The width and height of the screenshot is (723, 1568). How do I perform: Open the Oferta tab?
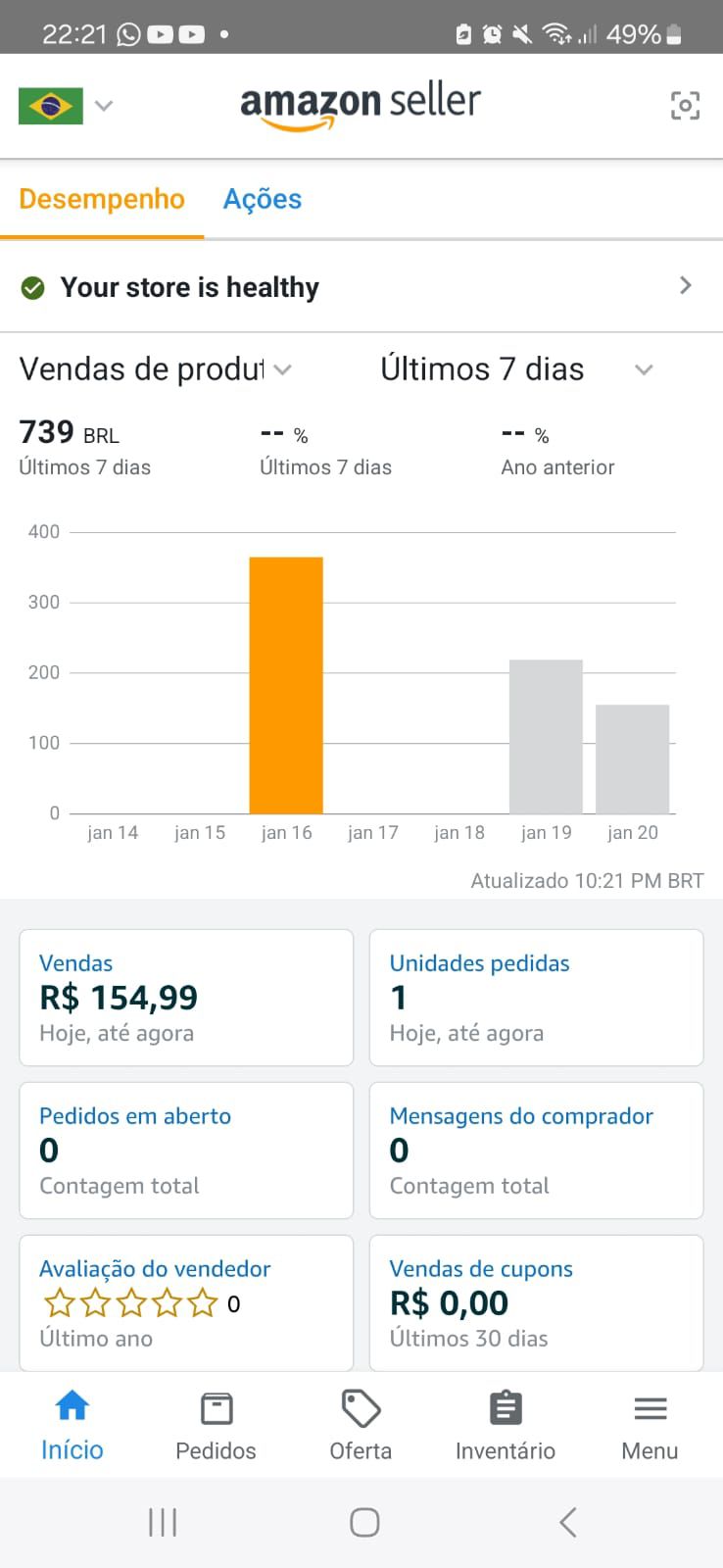tap(361, 1426)
